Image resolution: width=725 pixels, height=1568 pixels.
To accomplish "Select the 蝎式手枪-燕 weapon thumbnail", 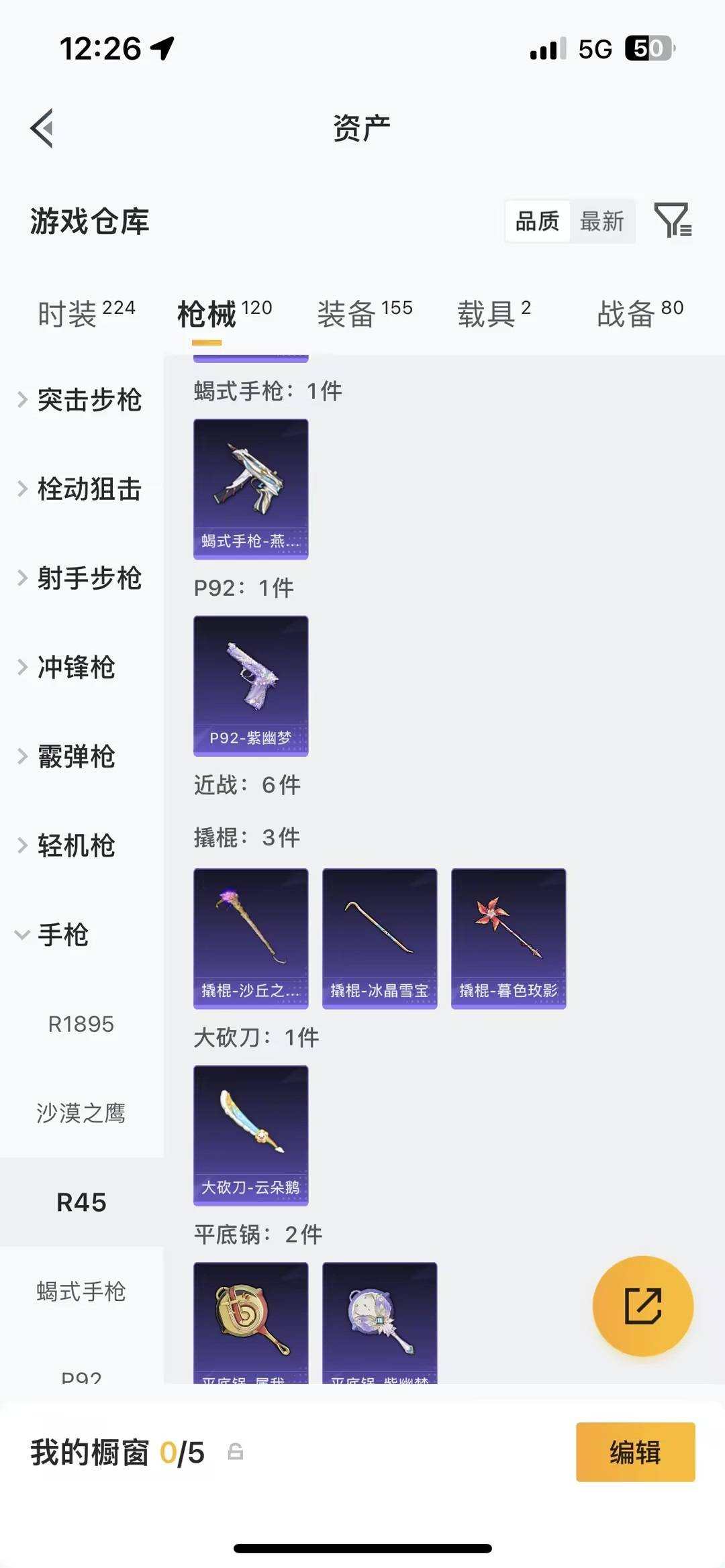I will (x=250, y=488).
